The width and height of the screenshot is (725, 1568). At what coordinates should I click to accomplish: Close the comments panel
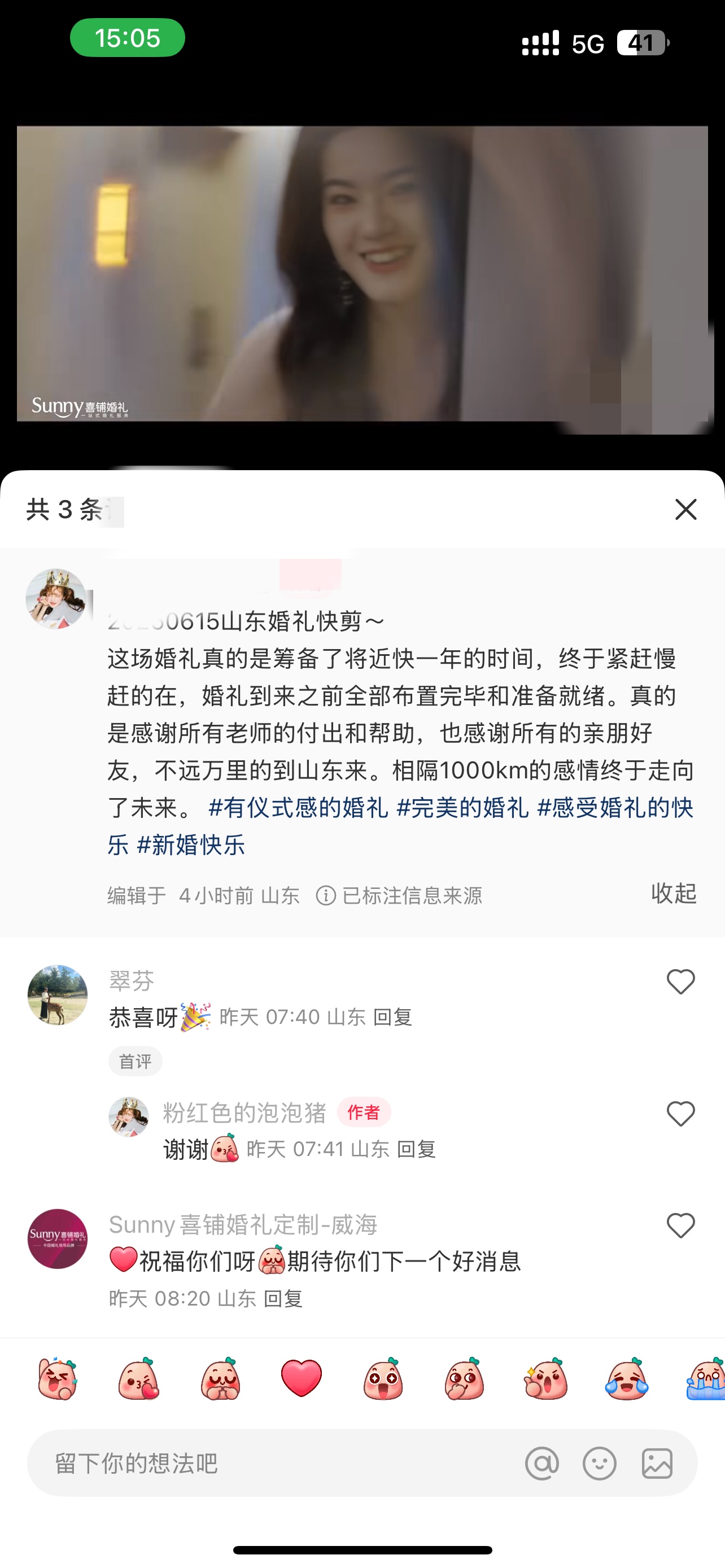pyautogui.click(x=685, y=510)
